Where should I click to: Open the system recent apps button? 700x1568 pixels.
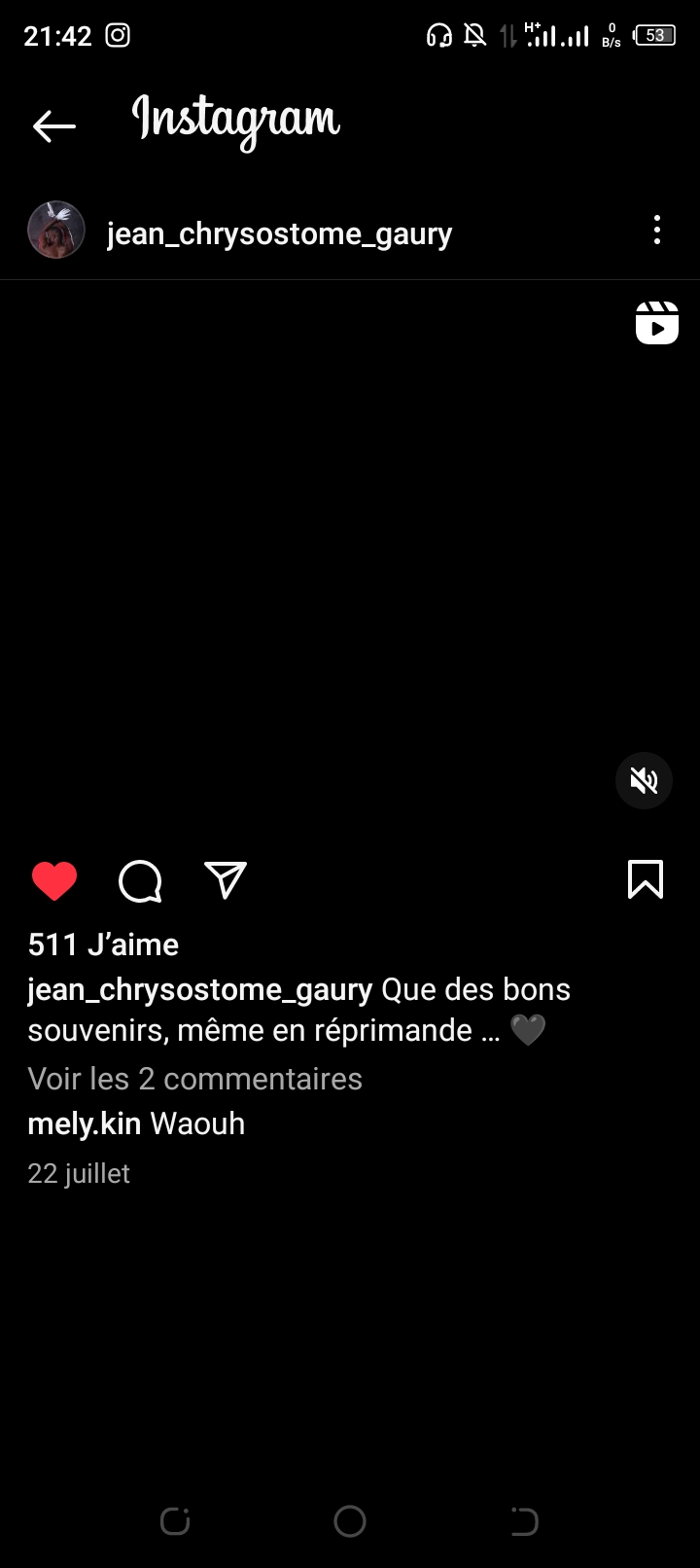[175, 1520]
